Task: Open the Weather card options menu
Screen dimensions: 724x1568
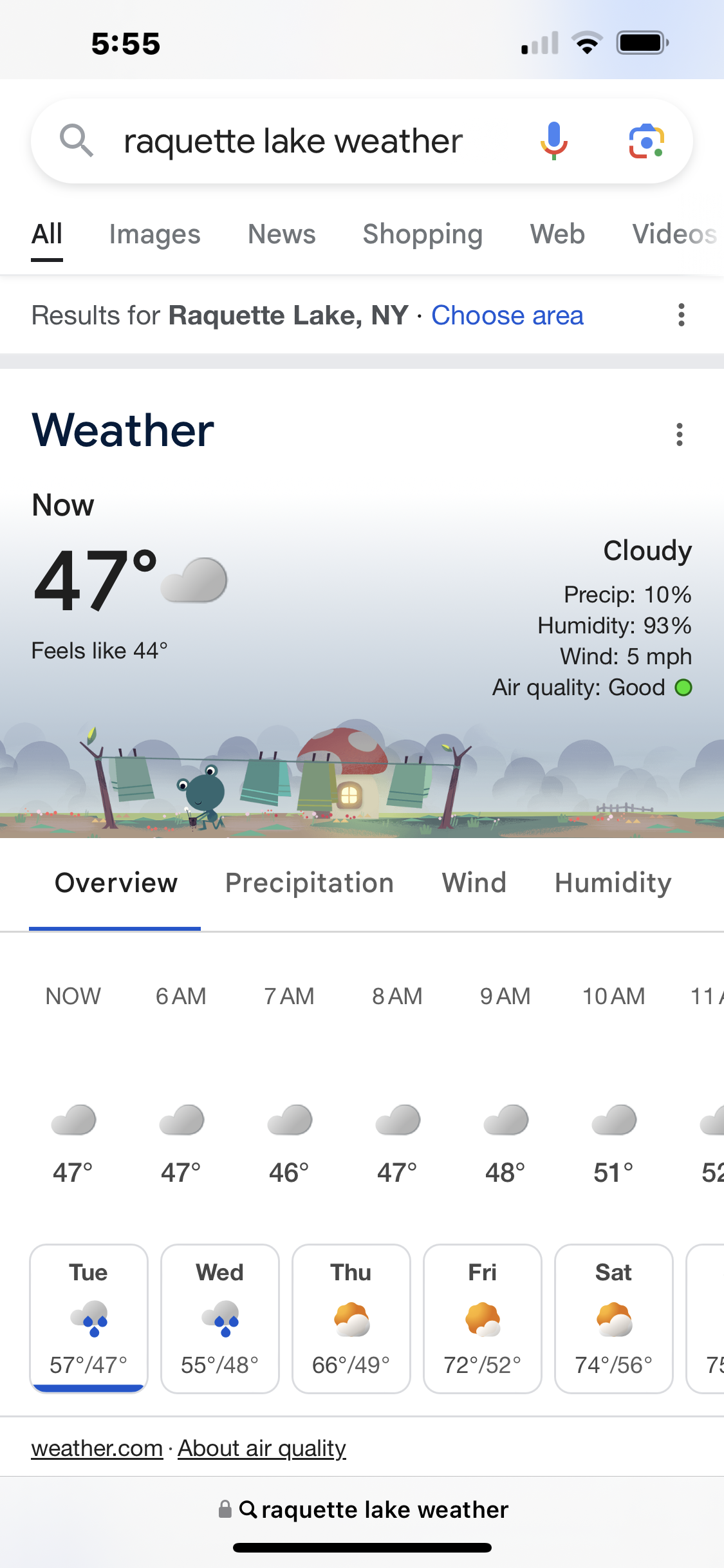Action: coord(679,434)
